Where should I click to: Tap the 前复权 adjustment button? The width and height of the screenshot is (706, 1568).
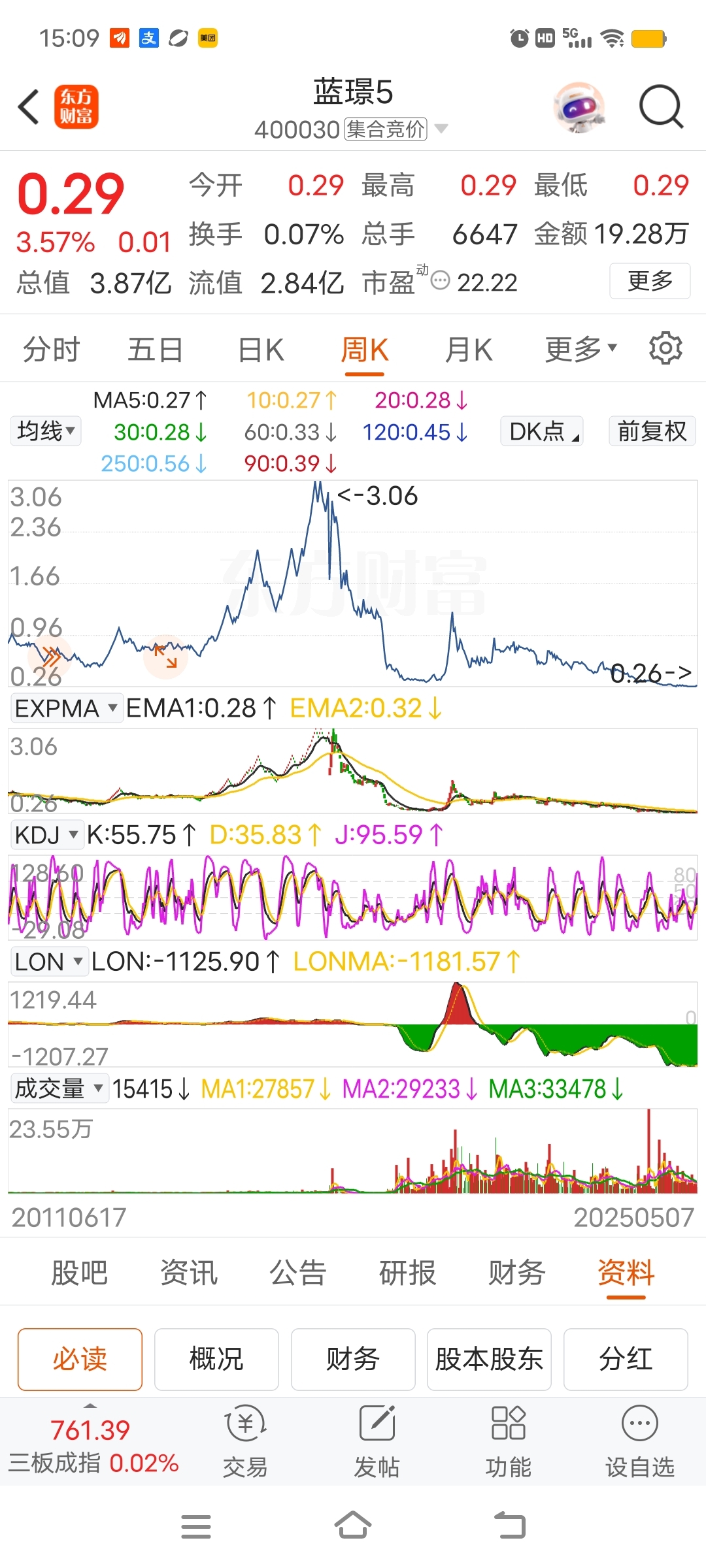tap(652, 431)
